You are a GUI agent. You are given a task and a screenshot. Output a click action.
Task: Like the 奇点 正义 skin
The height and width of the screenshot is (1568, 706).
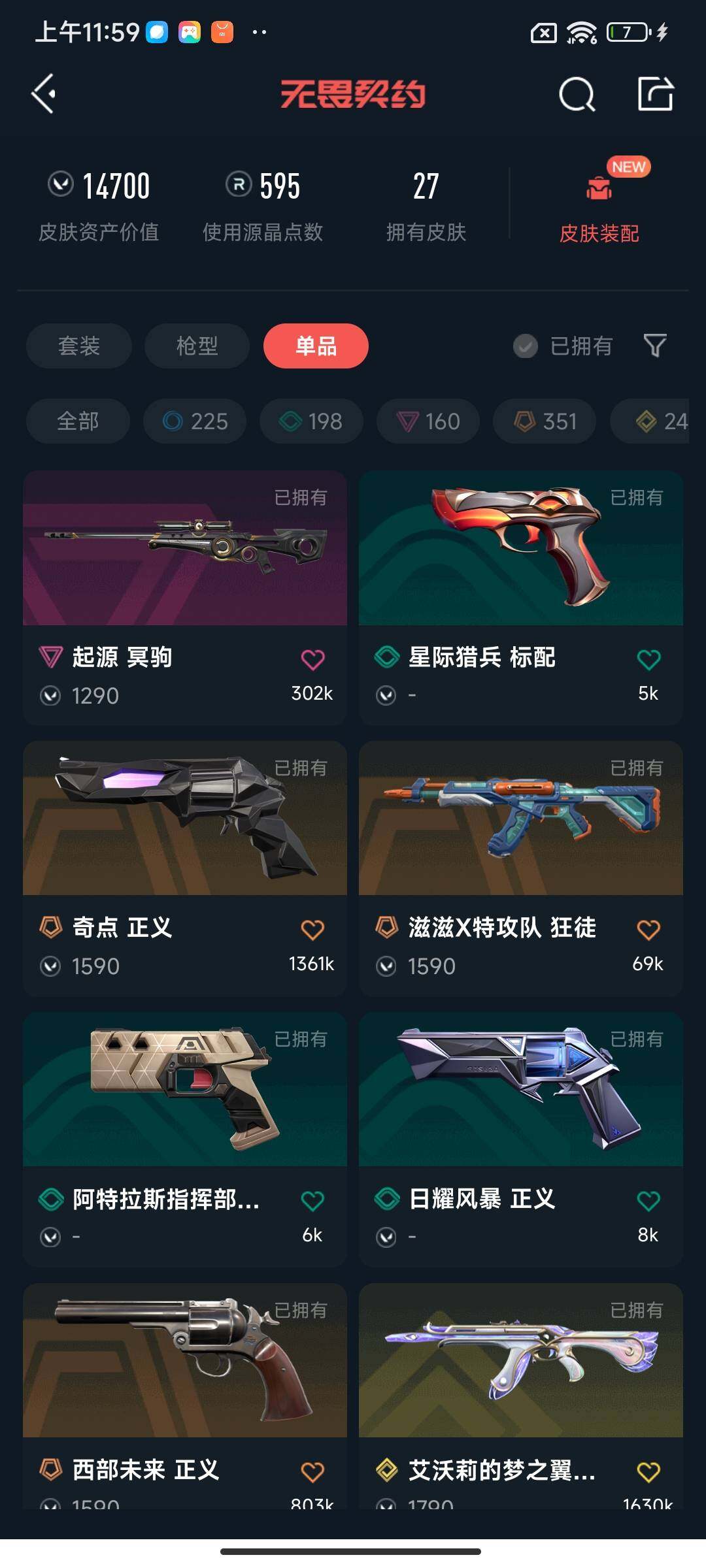[x=312, y=930]
